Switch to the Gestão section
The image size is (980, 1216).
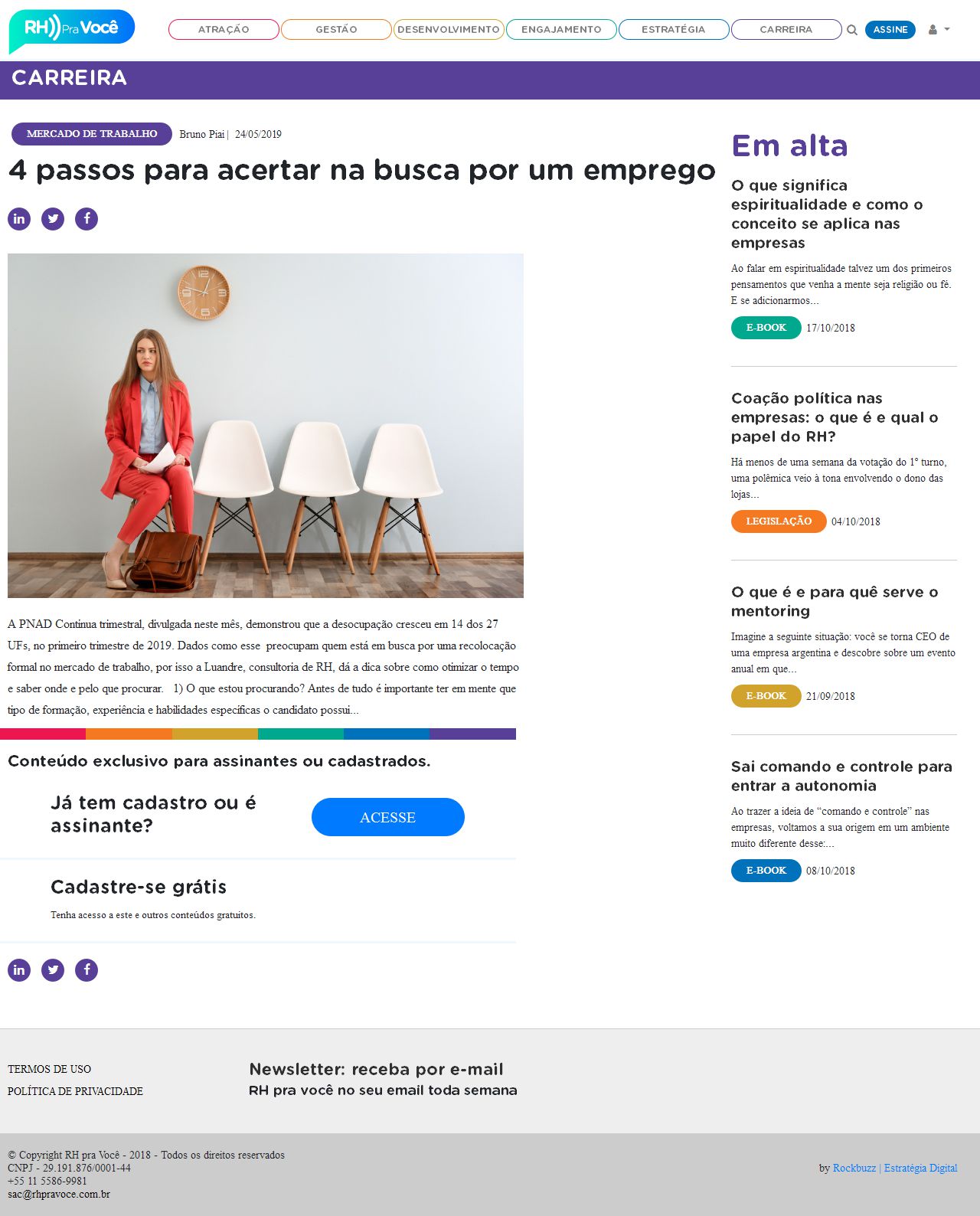(336, 30)
